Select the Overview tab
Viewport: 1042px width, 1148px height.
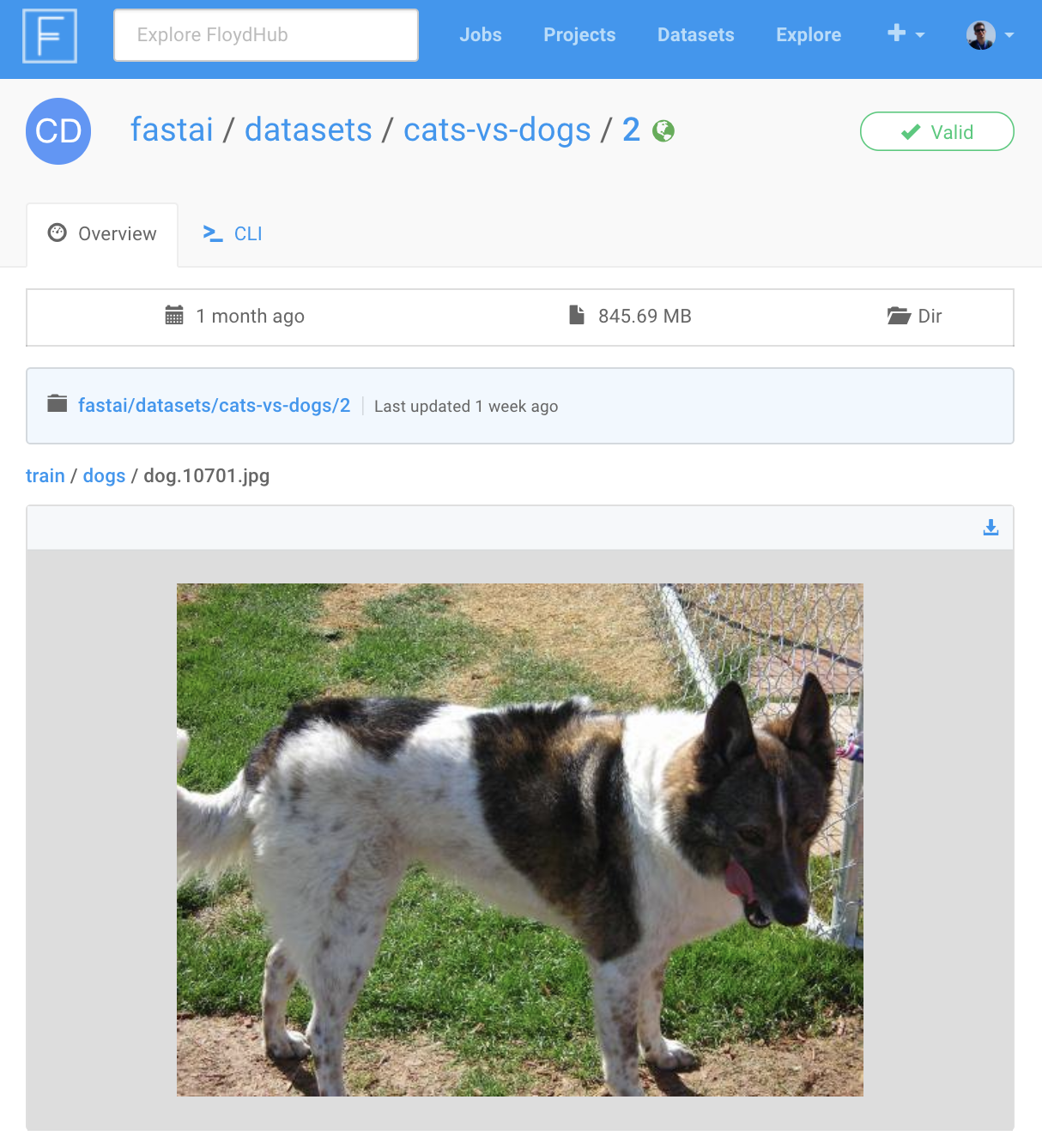point(102,234)
